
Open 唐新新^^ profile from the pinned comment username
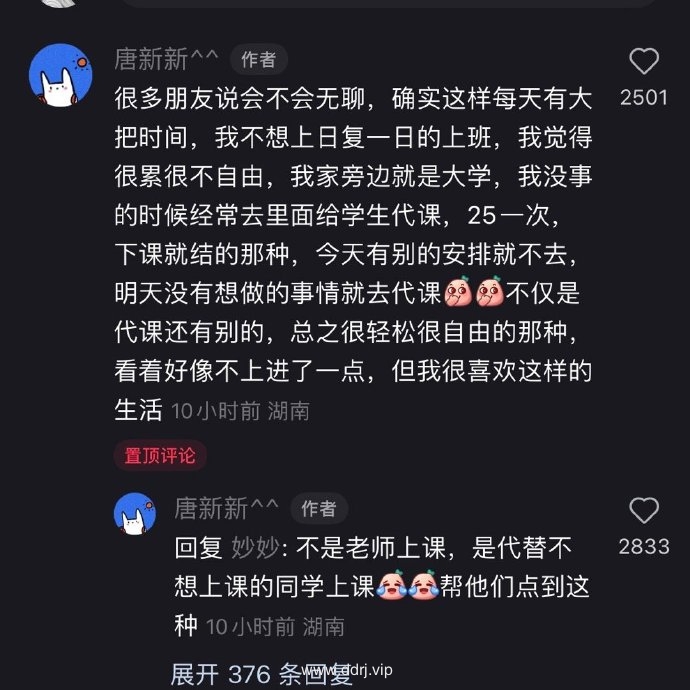(165, 60)
